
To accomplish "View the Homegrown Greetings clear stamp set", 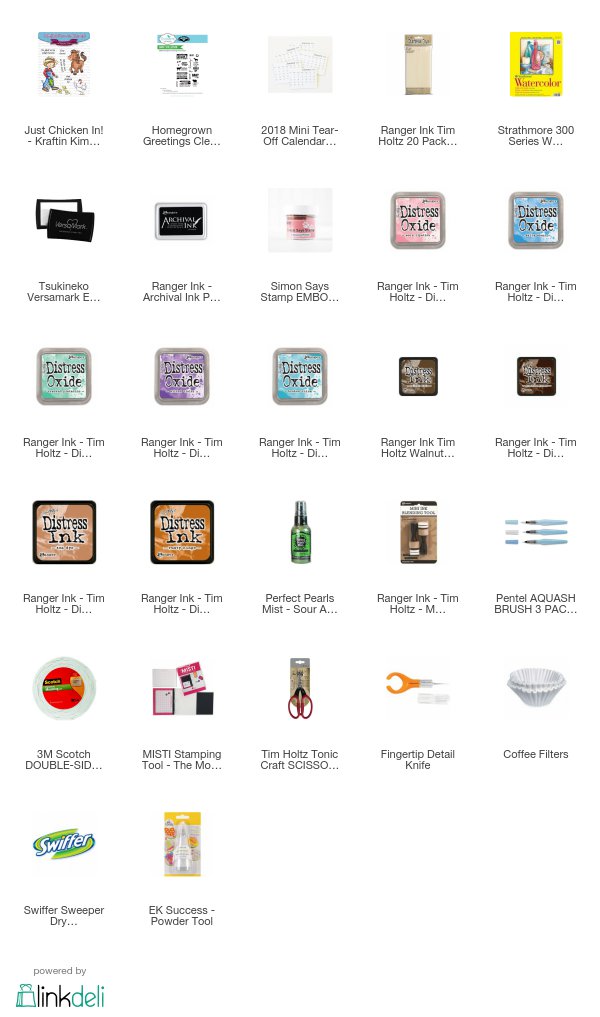I will [182, 64].
